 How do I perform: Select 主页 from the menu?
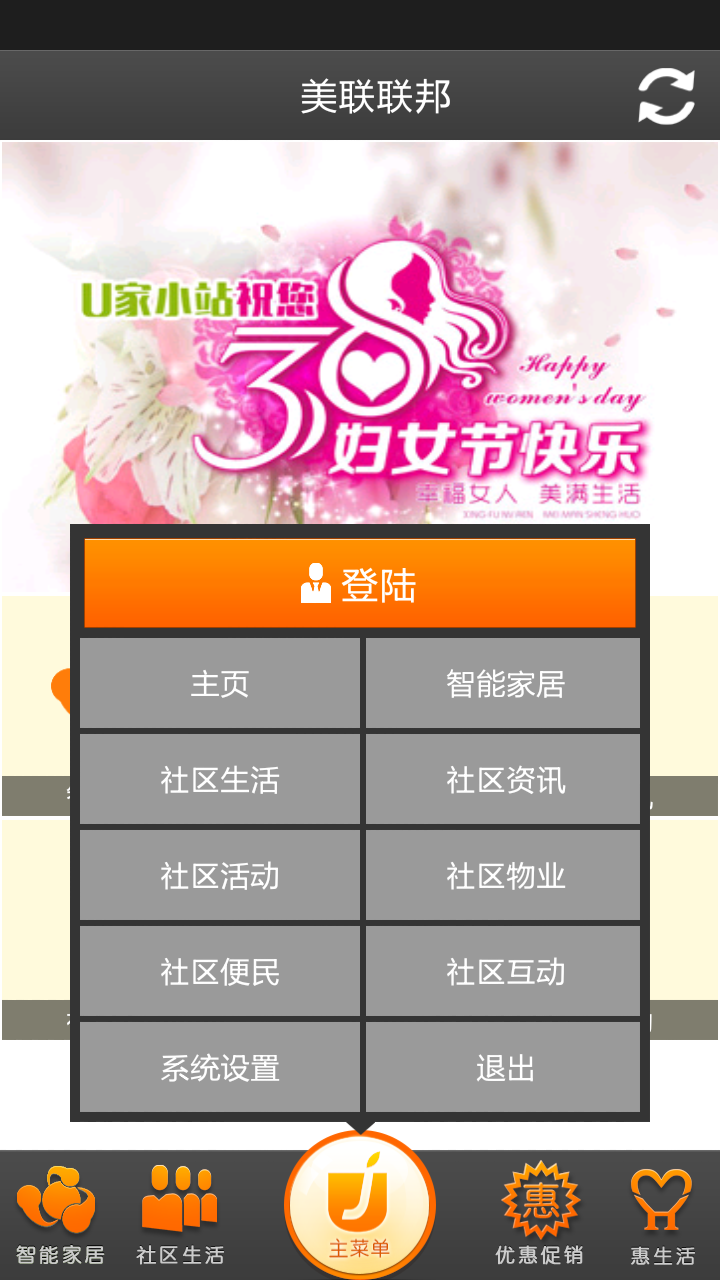coord(220,684)
